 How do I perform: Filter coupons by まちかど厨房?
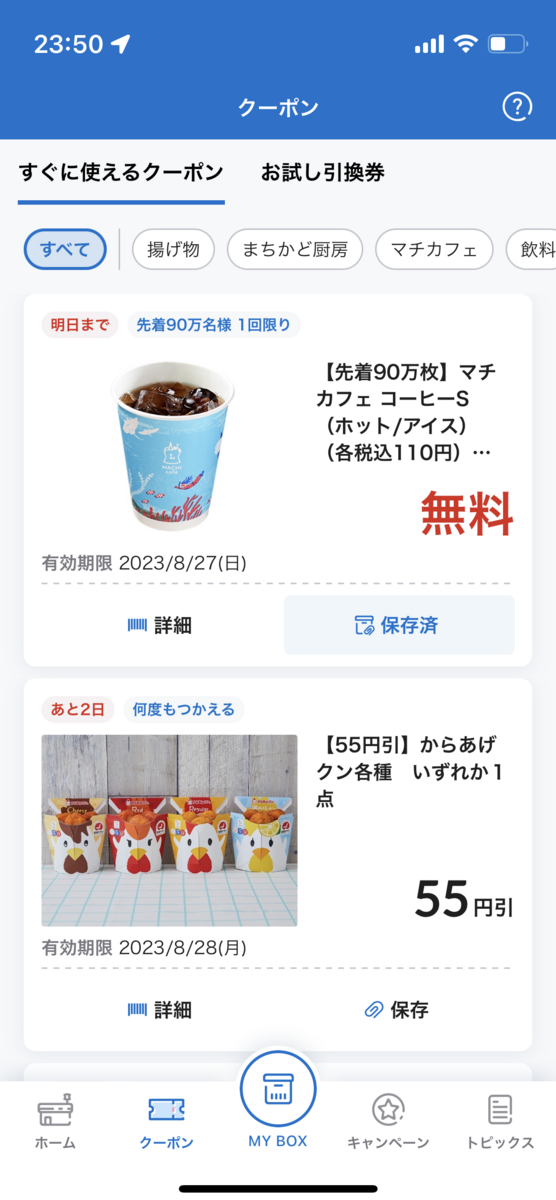[x=294, y=249]
